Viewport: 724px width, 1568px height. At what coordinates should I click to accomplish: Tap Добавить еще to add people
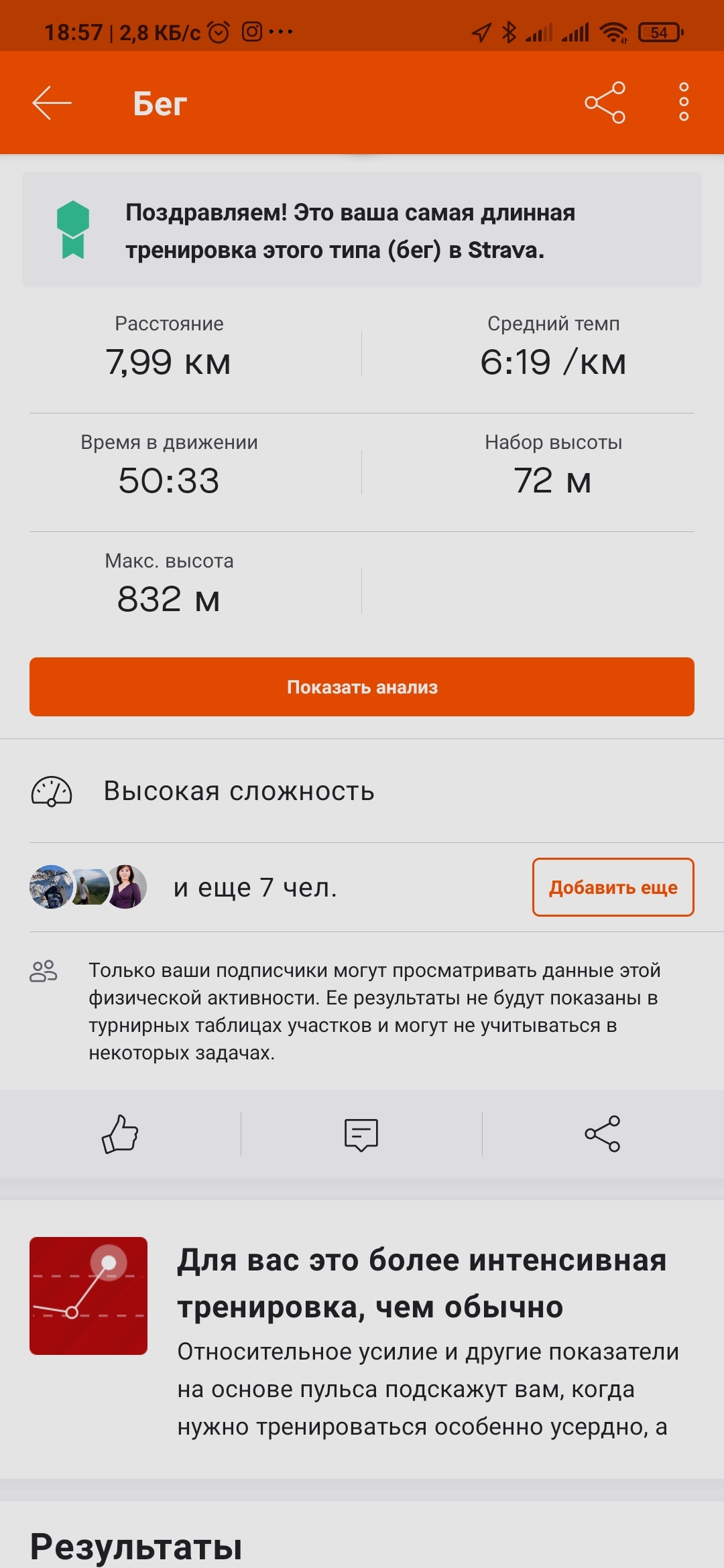coord(613,887)
